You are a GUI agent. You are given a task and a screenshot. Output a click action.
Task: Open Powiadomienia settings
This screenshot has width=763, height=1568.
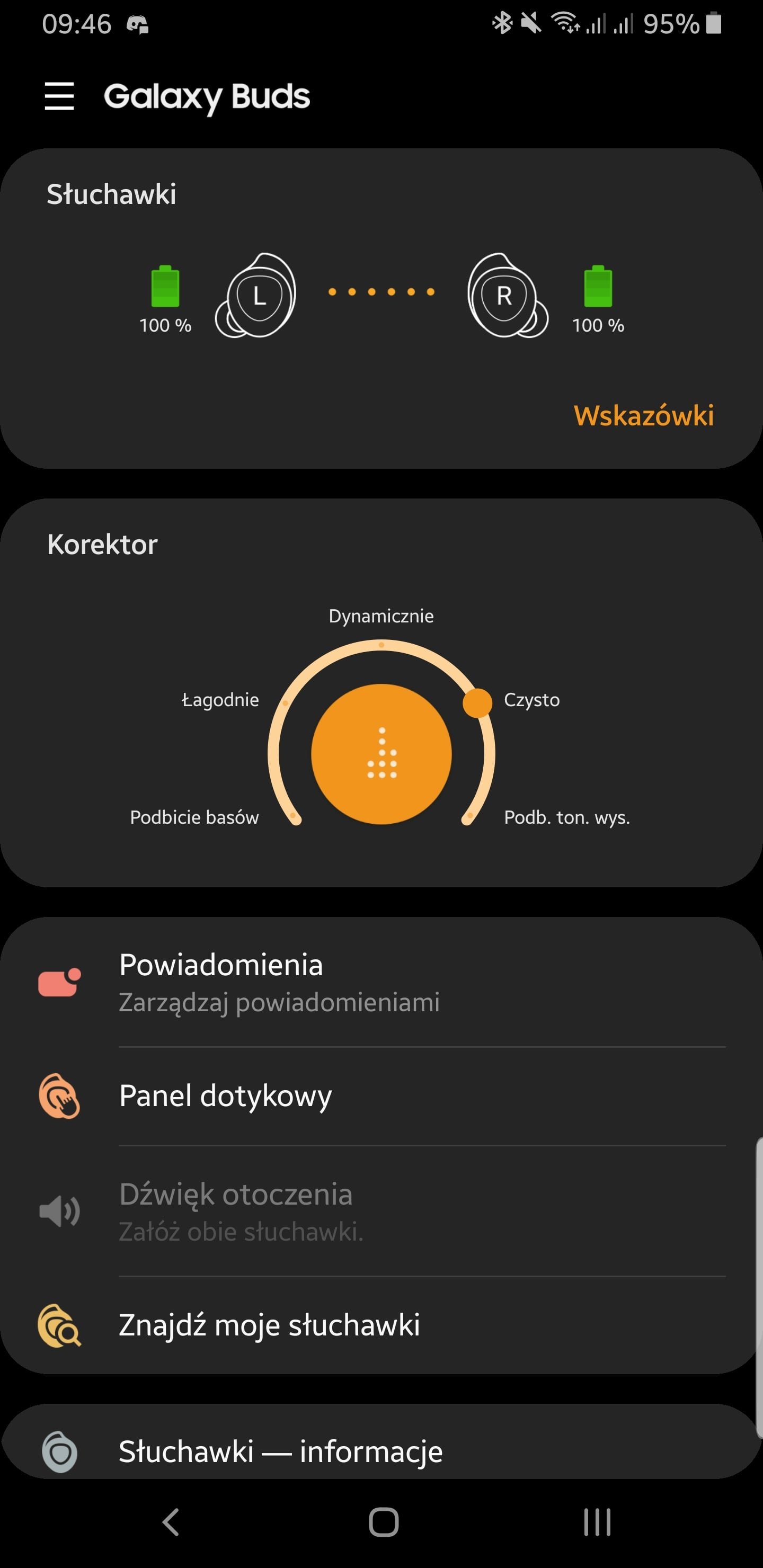tap(381, 982)
